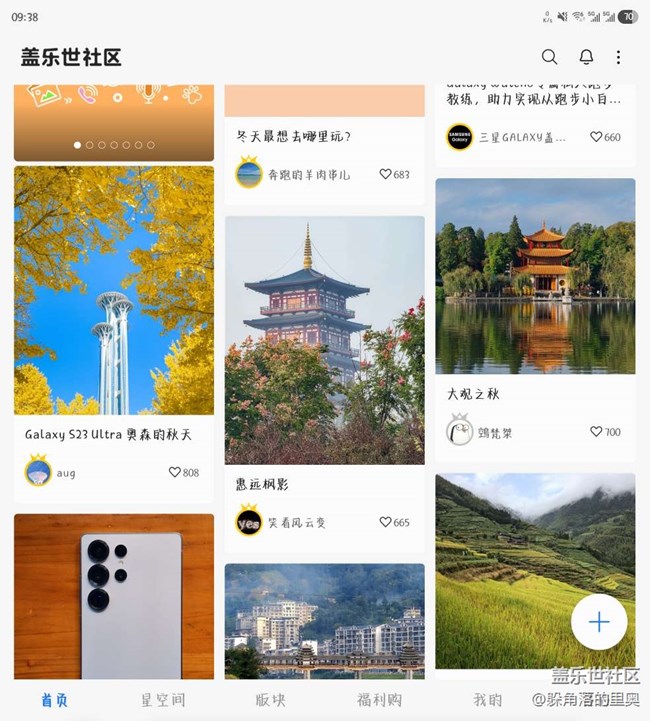Select the 首页 tab
Viewport: 650px width, 721px height.
[x=54, y=700]
